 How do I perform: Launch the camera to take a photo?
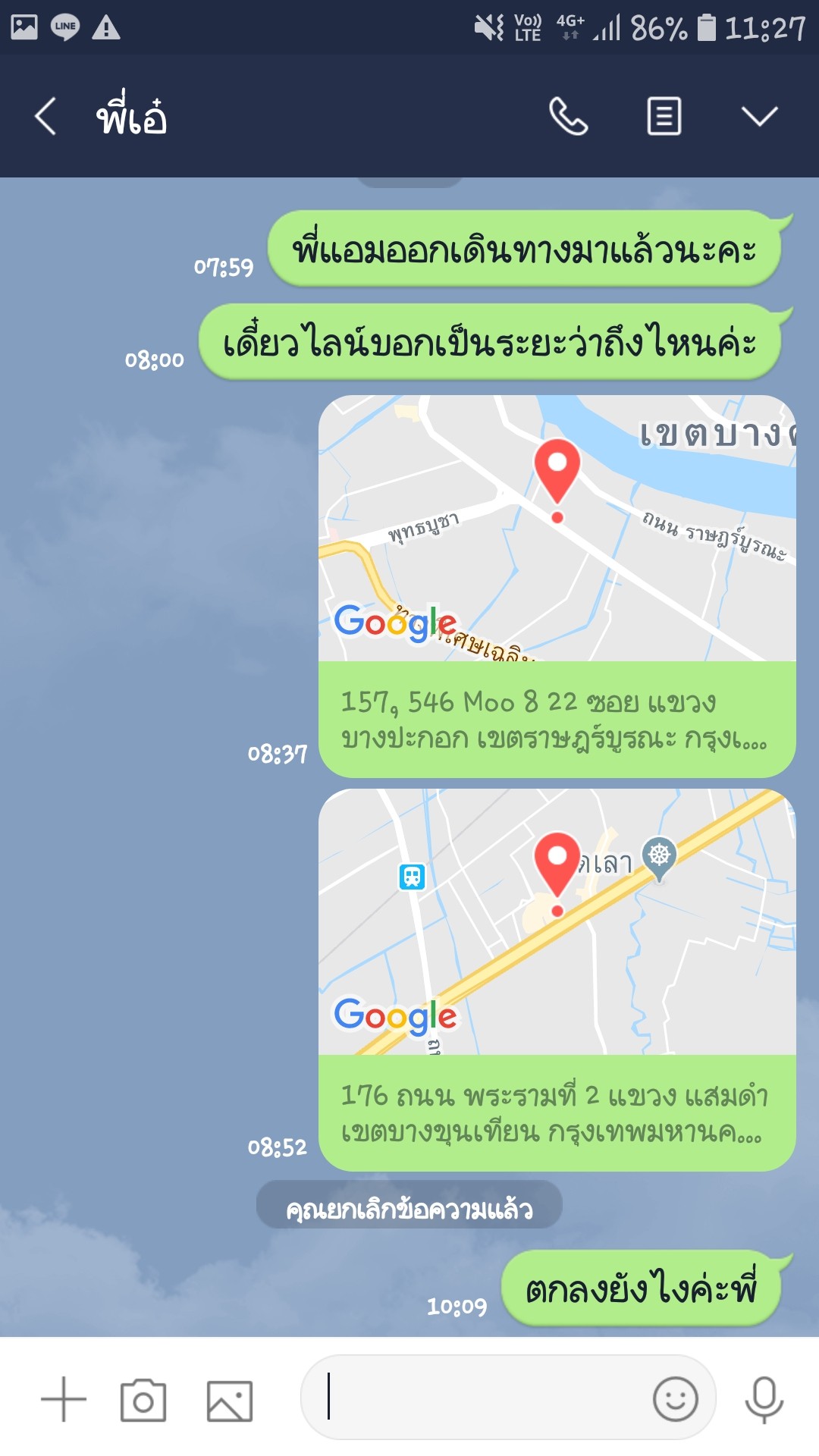click(x=143, y=1400)
